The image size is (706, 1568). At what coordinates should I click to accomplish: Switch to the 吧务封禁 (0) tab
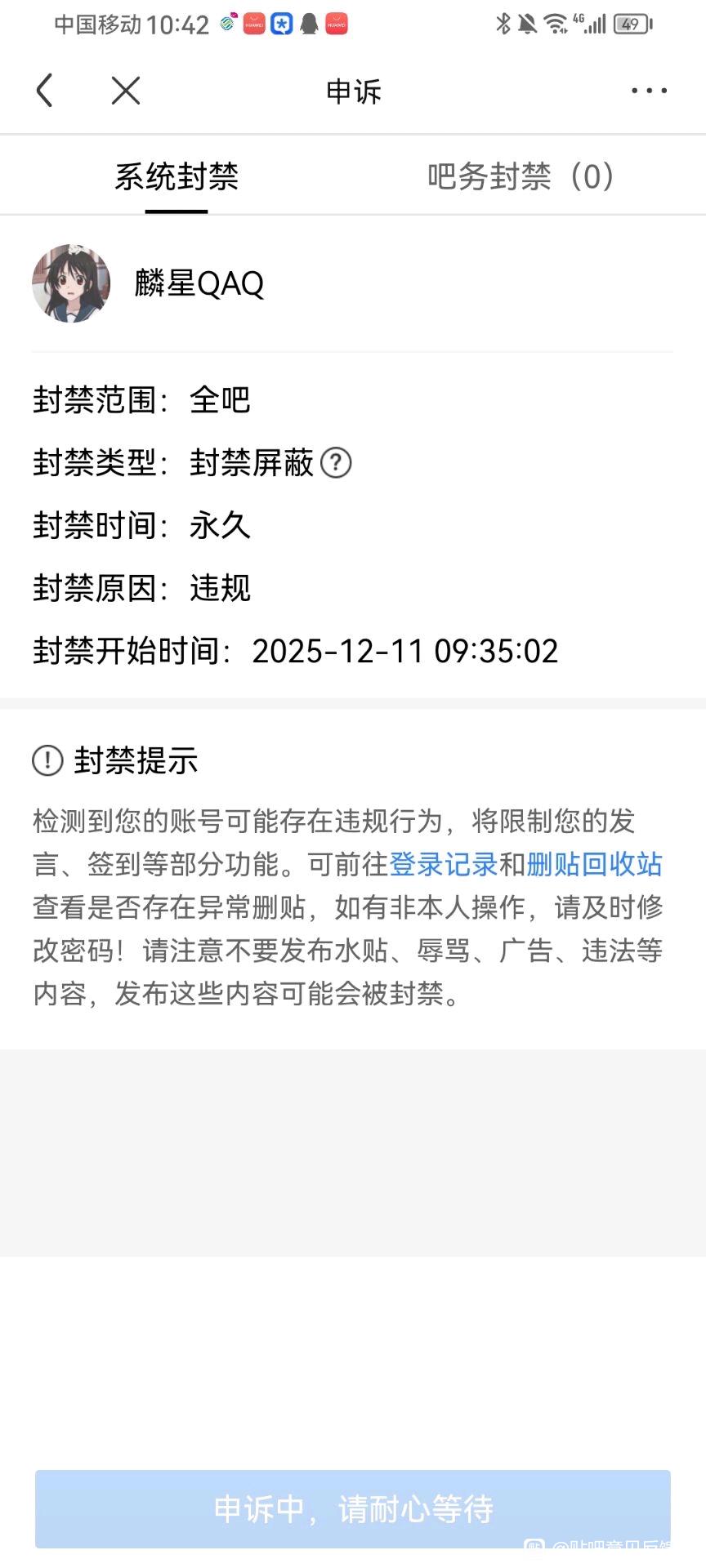[x=521, y=176]
